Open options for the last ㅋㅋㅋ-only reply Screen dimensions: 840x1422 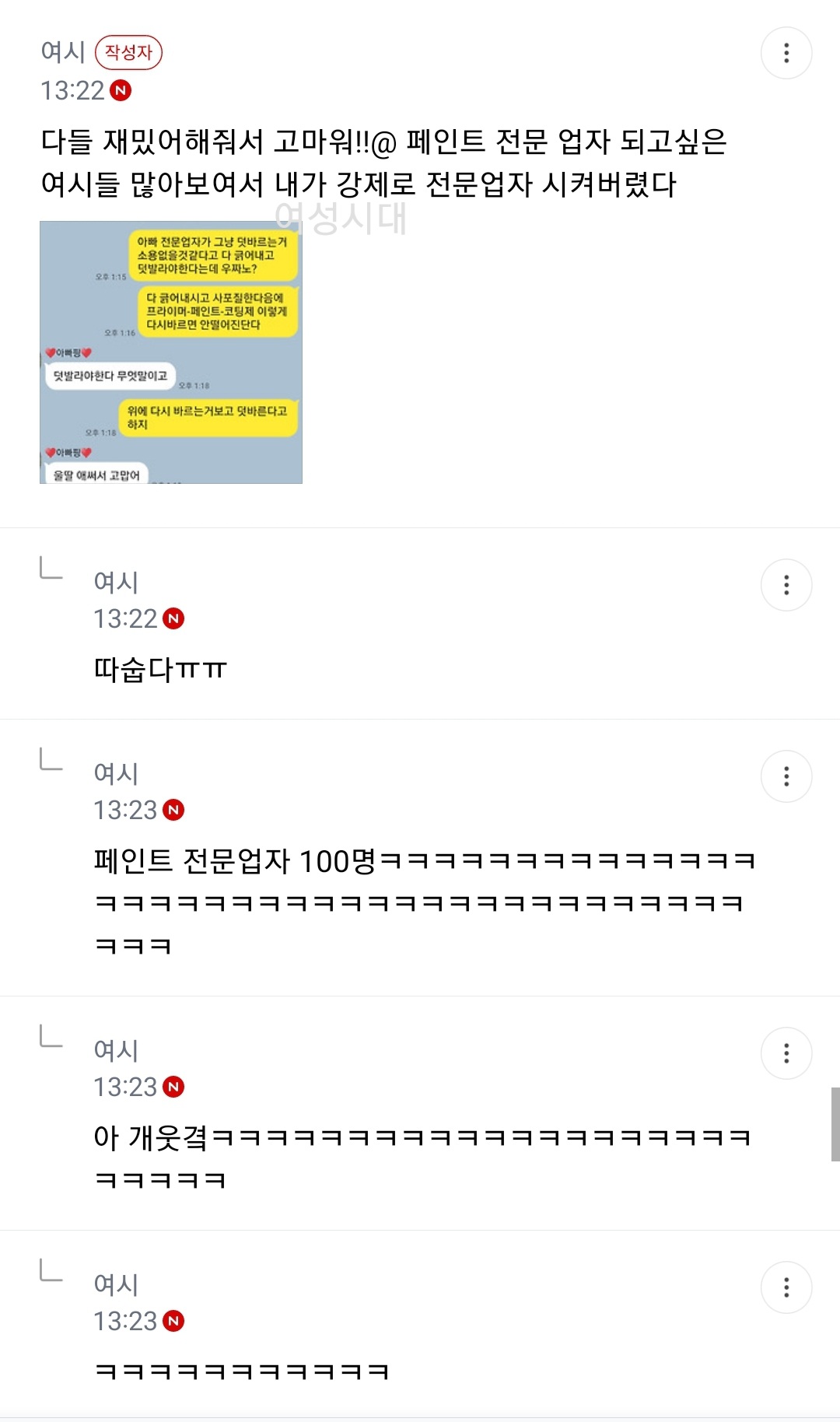786,1287
